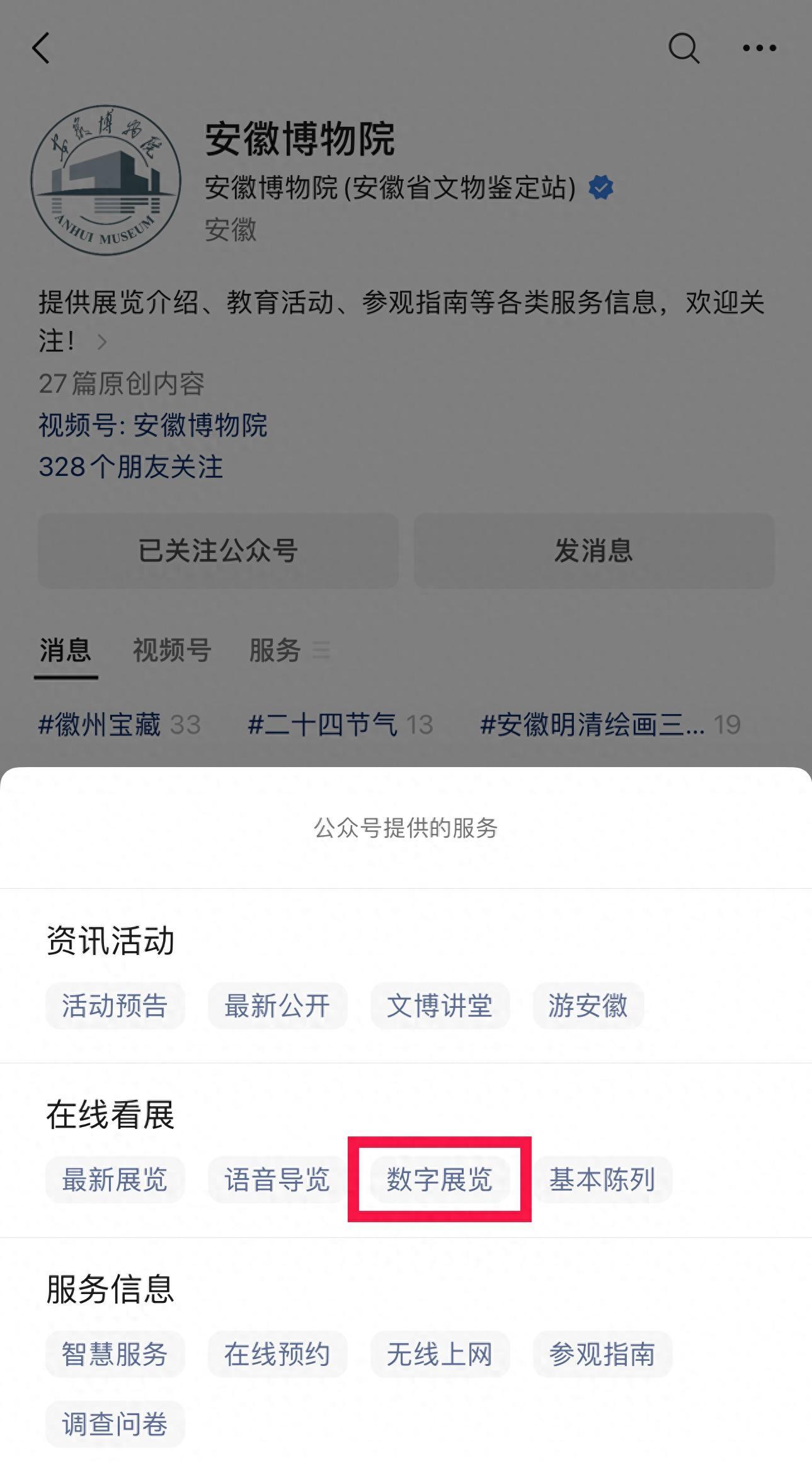
Task: Open the 活动预告 service chip
Action: coord(115,1005)
